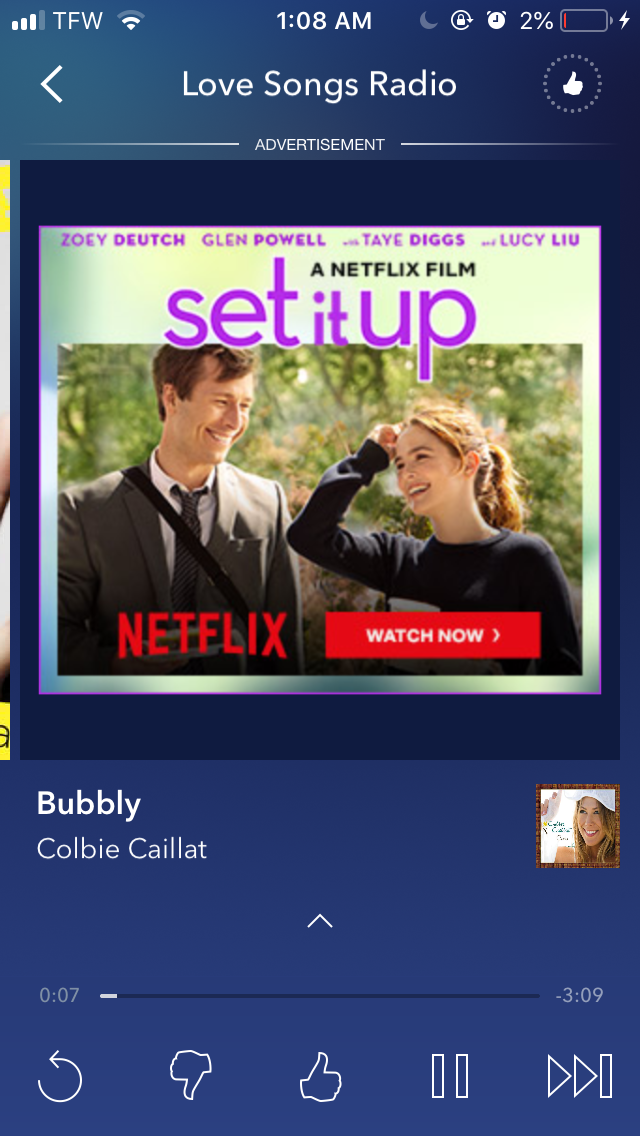Open the Bubbly album art thumbnail
This screenshot has width=640, height=1136.
(577, 825)
